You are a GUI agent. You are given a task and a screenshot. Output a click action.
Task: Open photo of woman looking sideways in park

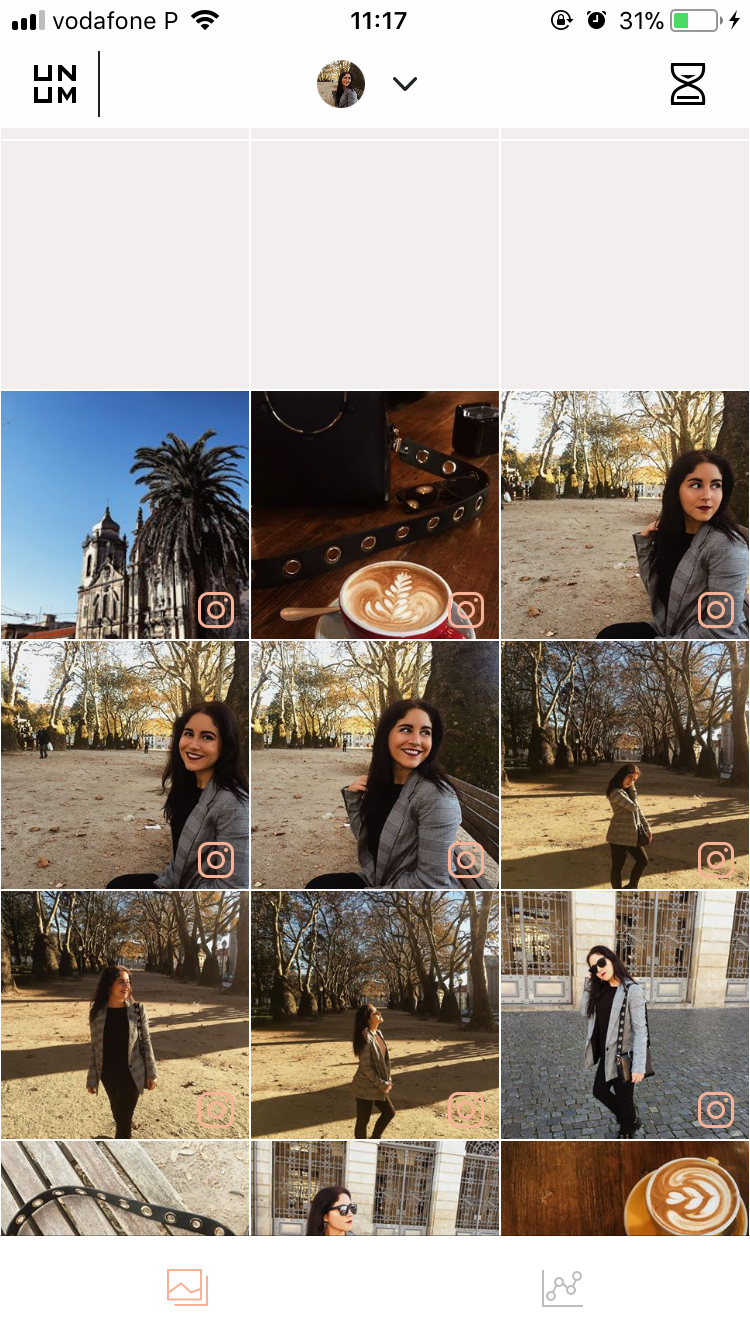625,515
